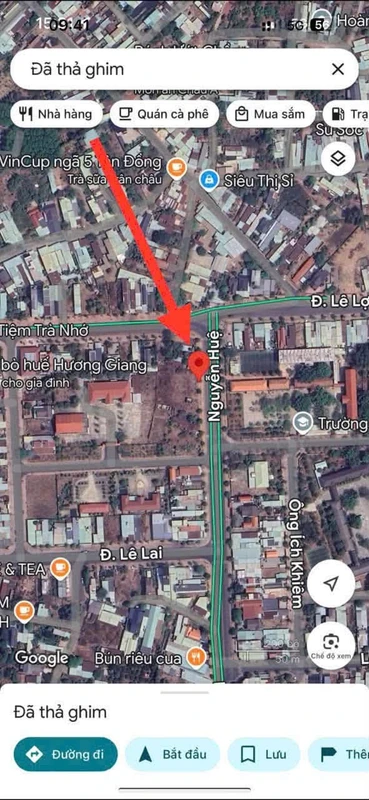Clear the dropped pin with the X button
The image size is (369, 800).
coord(337,69)
